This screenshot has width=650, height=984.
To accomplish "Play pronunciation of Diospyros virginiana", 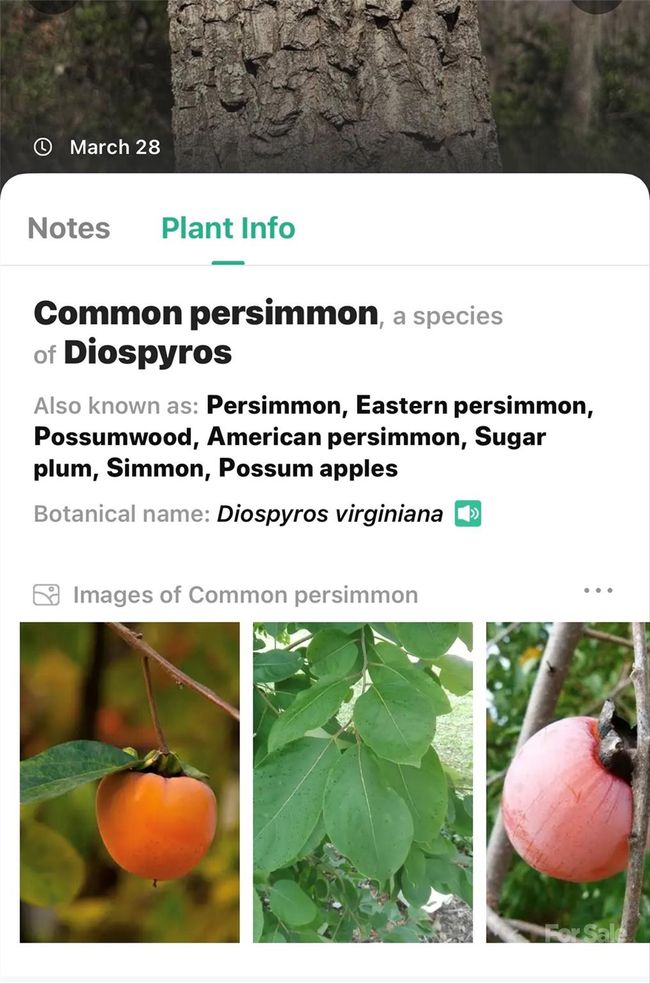I will point(468,514).
